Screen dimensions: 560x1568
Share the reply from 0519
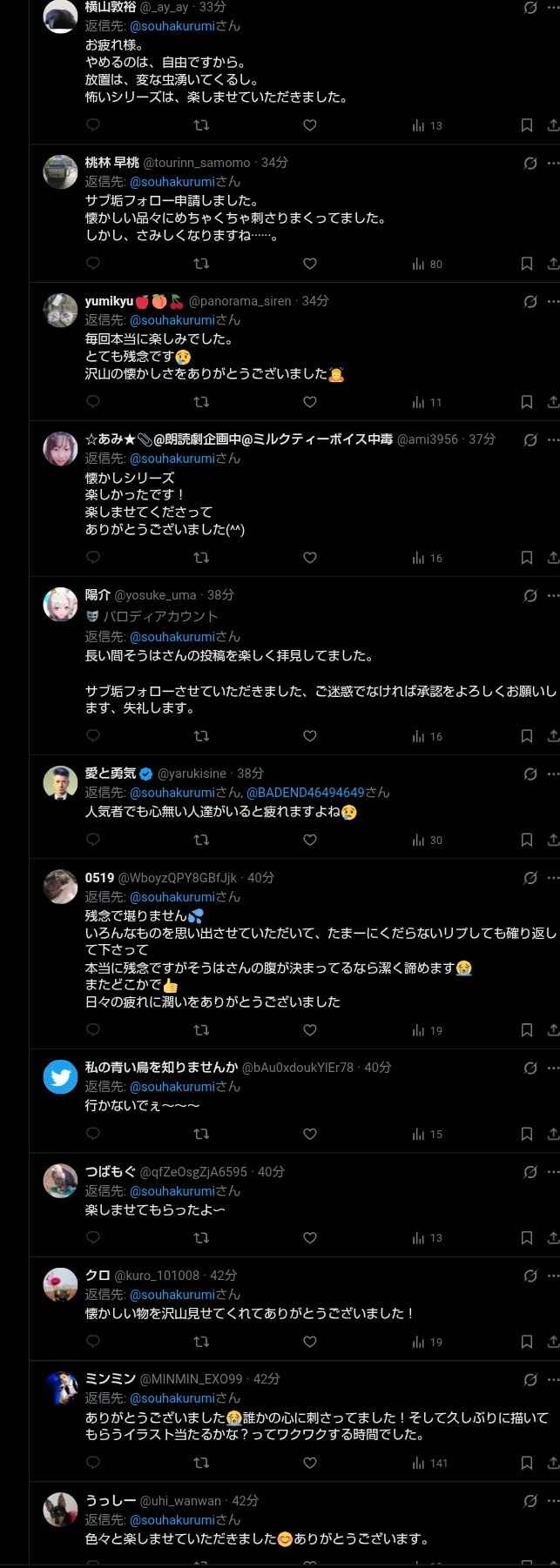point(552,1029)
